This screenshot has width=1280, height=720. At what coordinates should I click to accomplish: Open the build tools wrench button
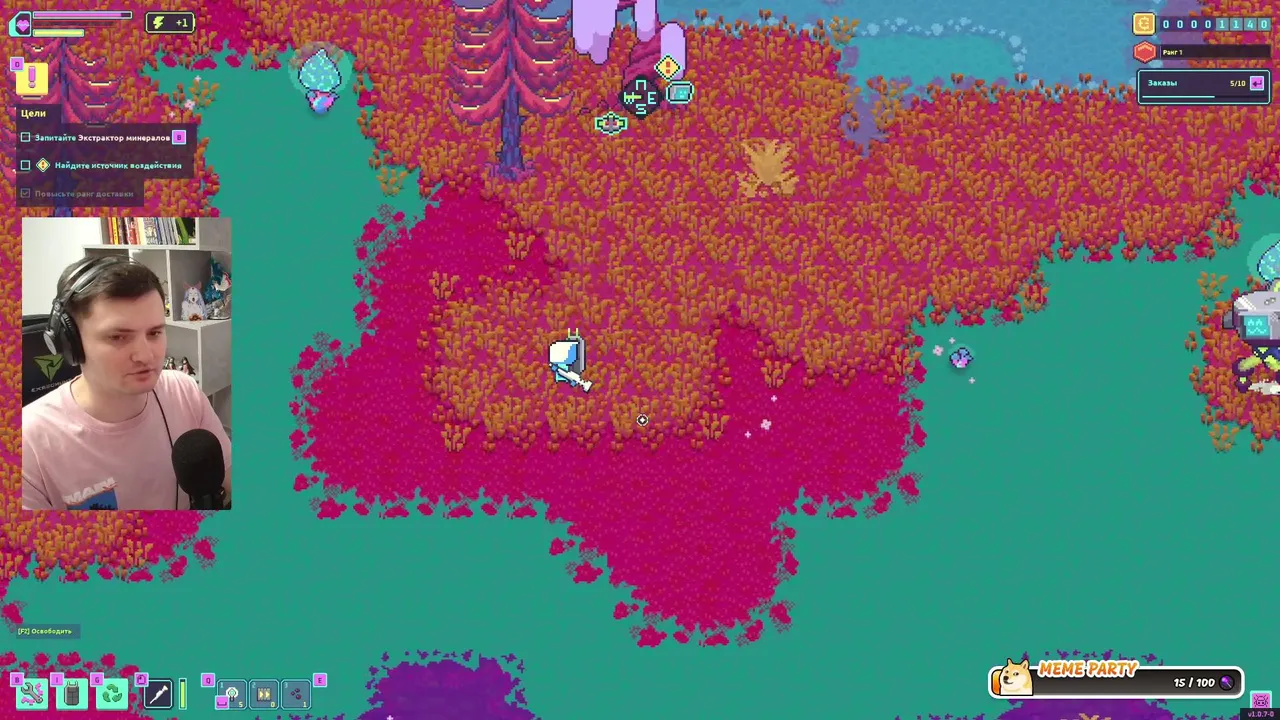tap(32, 693)
